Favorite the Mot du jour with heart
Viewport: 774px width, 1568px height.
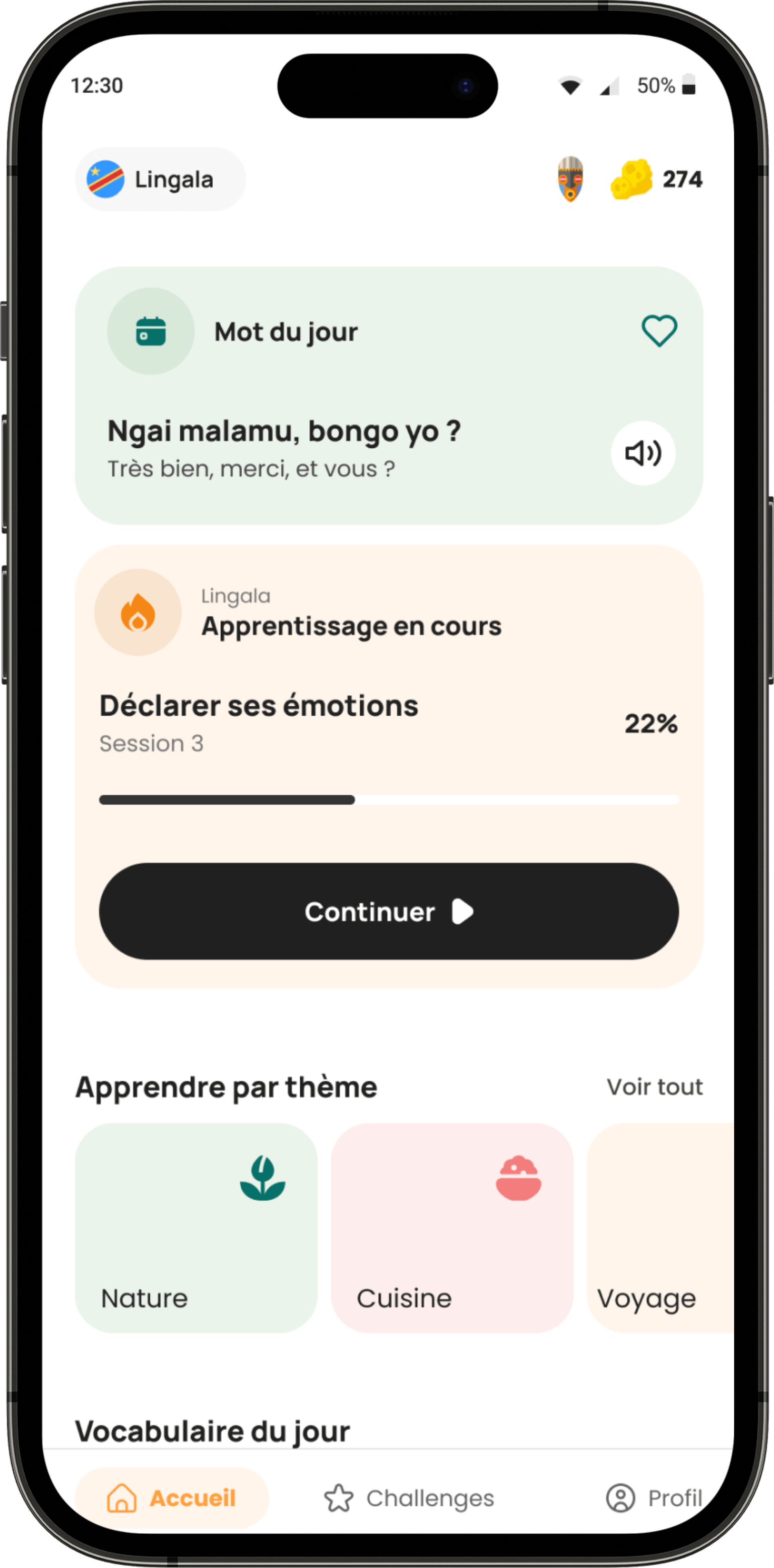click(659, 331)
